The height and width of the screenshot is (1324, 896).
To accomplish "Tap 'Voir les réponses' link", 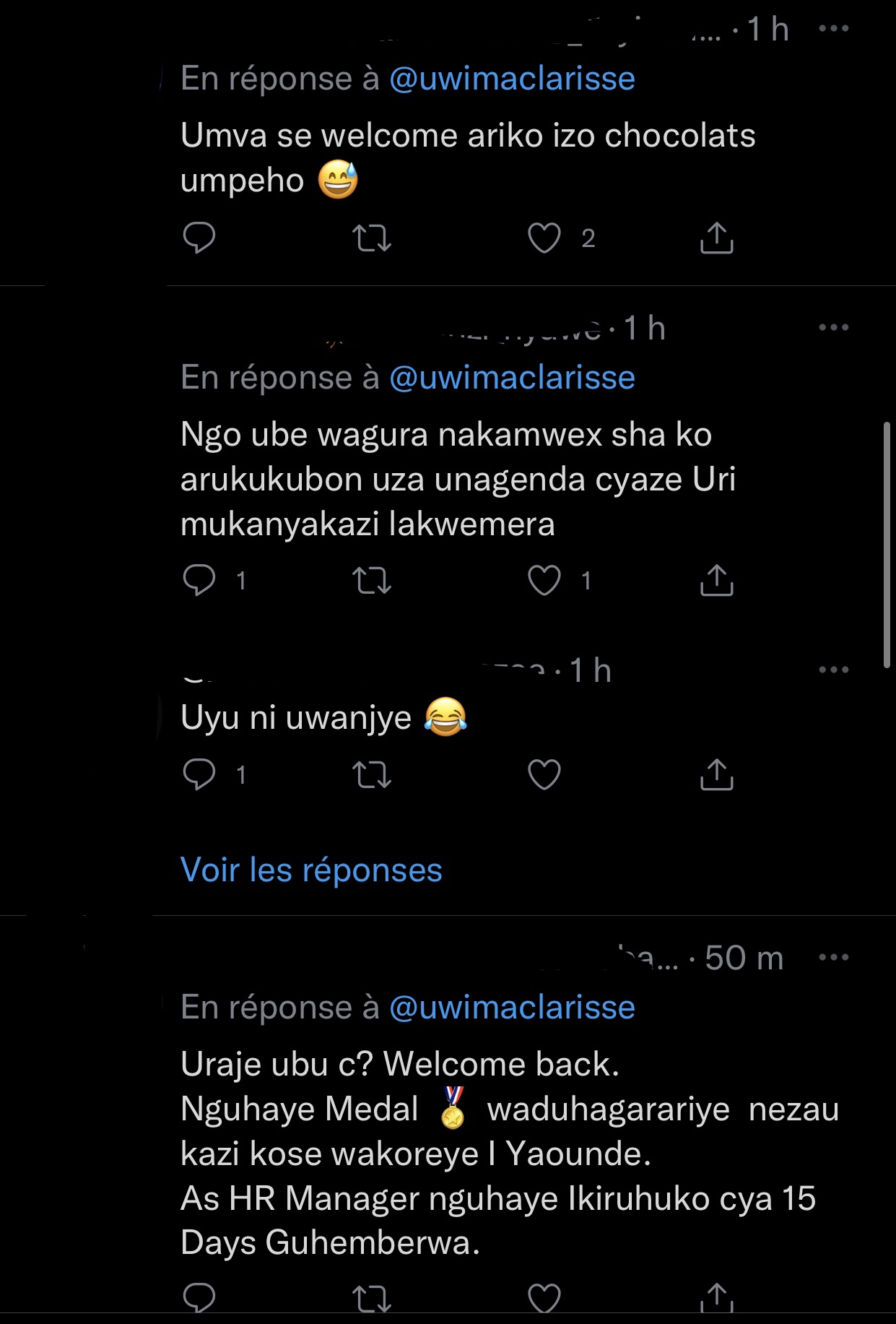I will coord(311,870).
